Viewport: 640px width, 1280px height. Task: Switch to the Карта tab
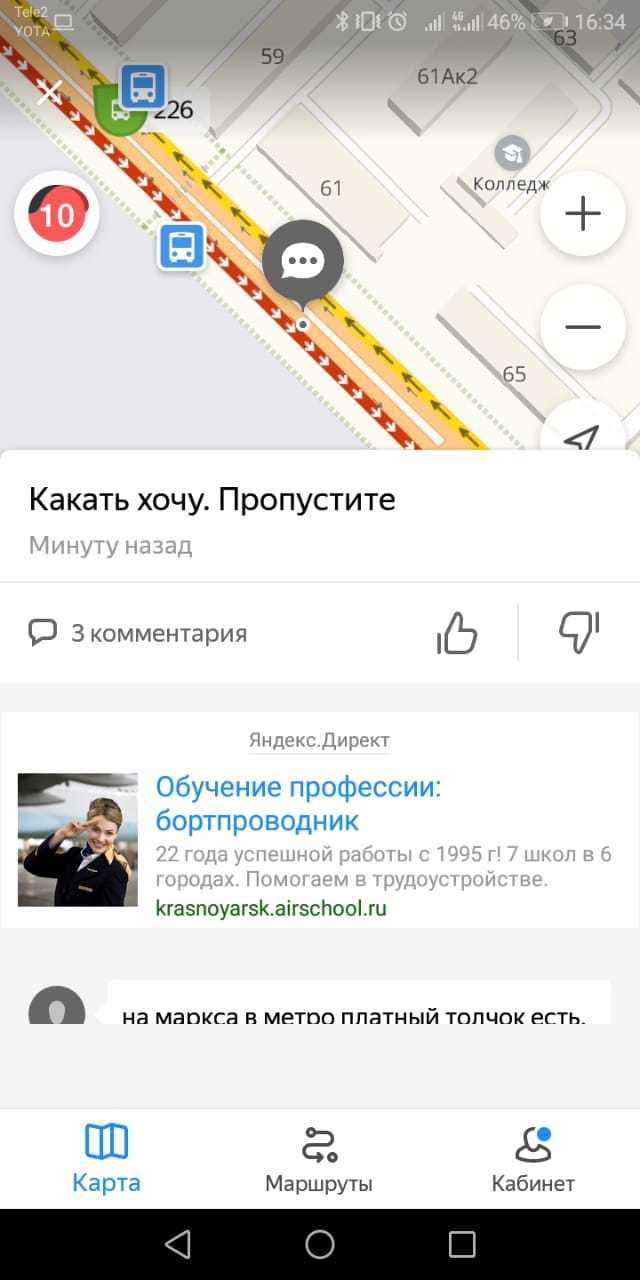tap(106, 1158)
